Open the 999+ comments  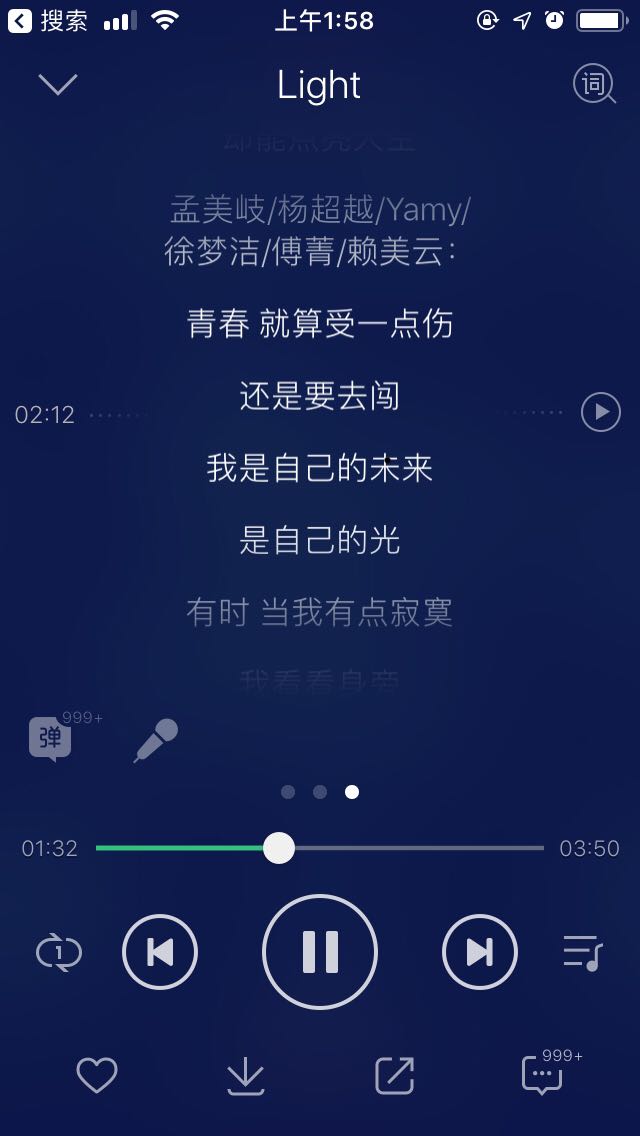click(543, 1076)
